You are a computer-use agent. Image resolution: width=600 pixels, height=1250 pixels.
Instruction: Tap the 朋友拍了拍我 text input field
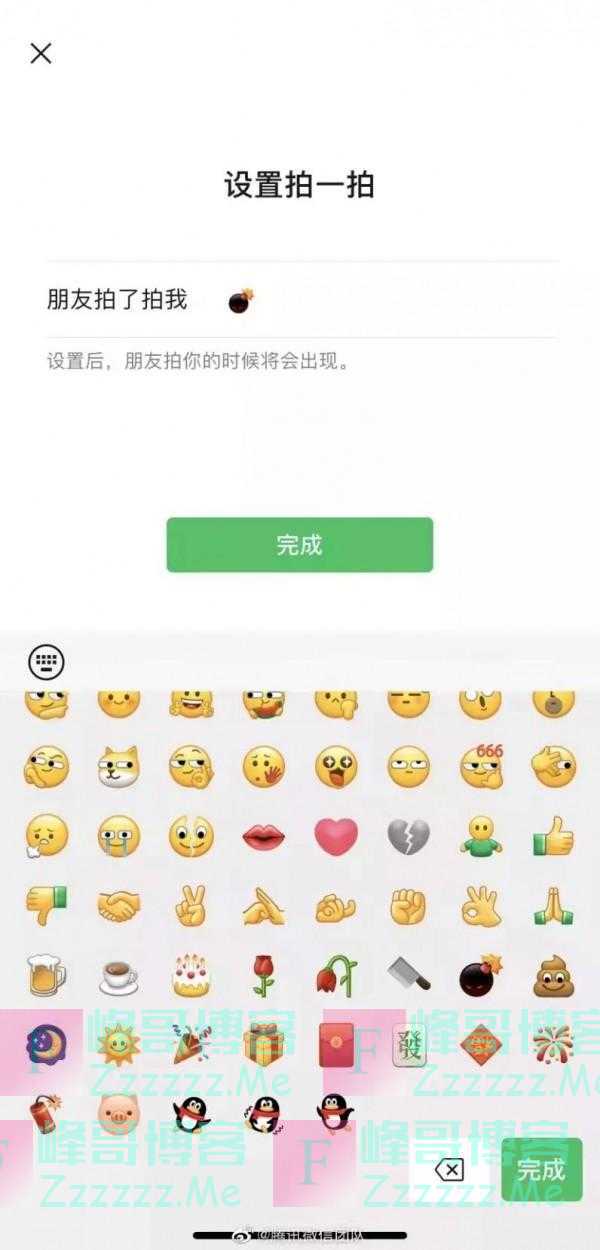[380, 300]
